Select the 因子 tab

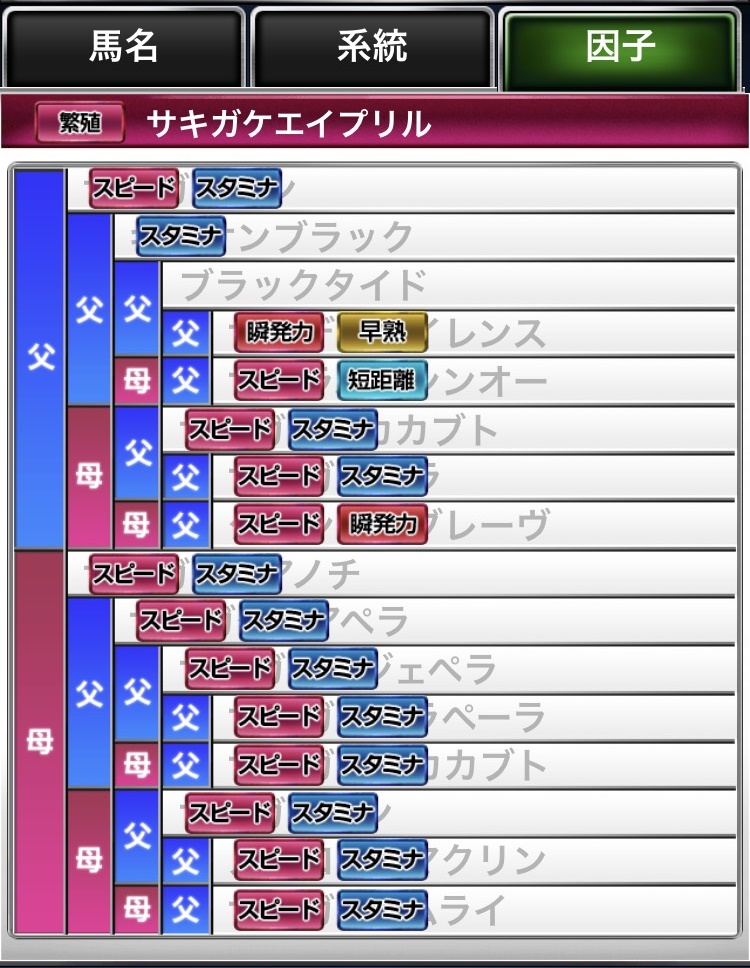point(621,47)
